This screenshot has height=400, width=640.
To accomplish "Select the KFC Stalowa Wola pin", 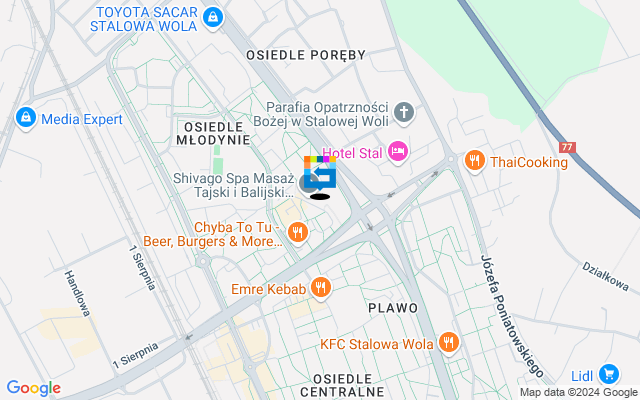I will coord(448,343).
